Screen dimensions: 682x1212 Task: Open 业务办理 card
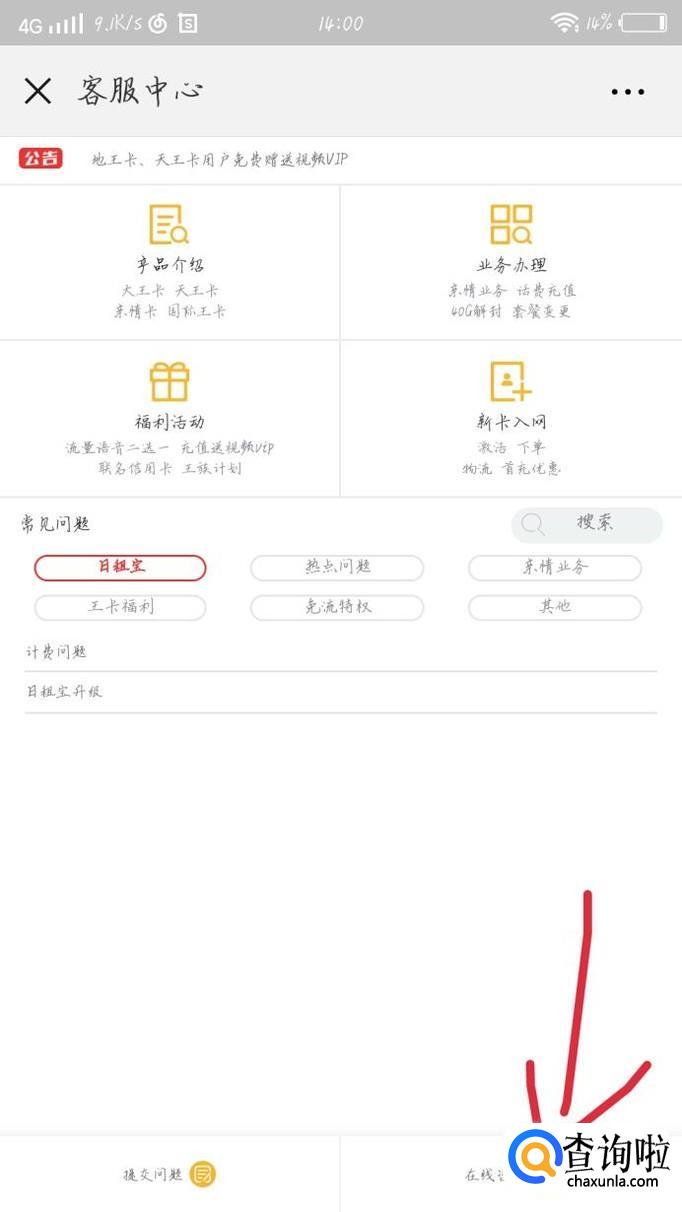pos(511,262)
